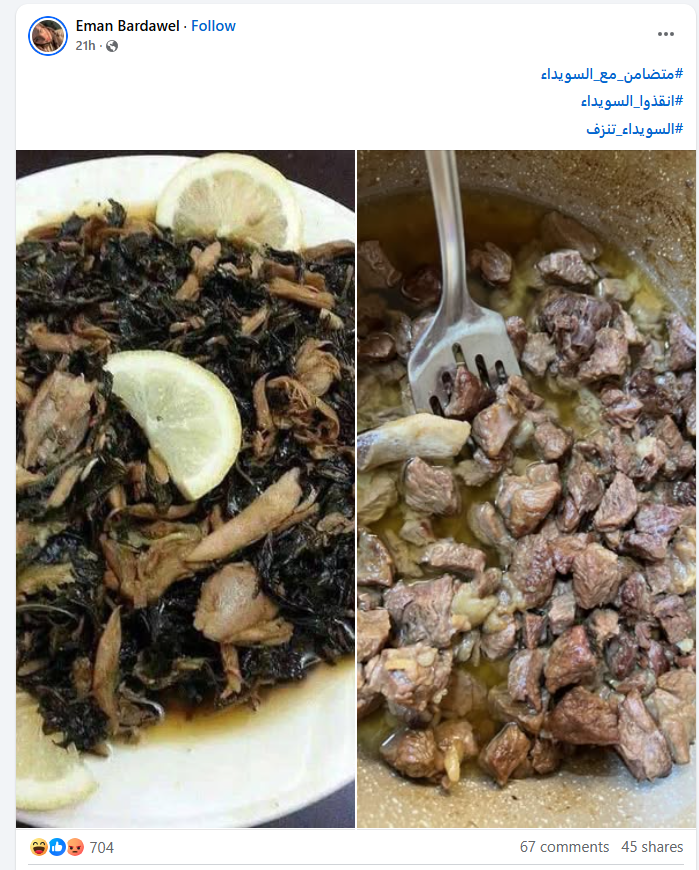Follow Eman Bardawel
The height and width of the screenshot is (870, 699).
click(x=213, y=26)
